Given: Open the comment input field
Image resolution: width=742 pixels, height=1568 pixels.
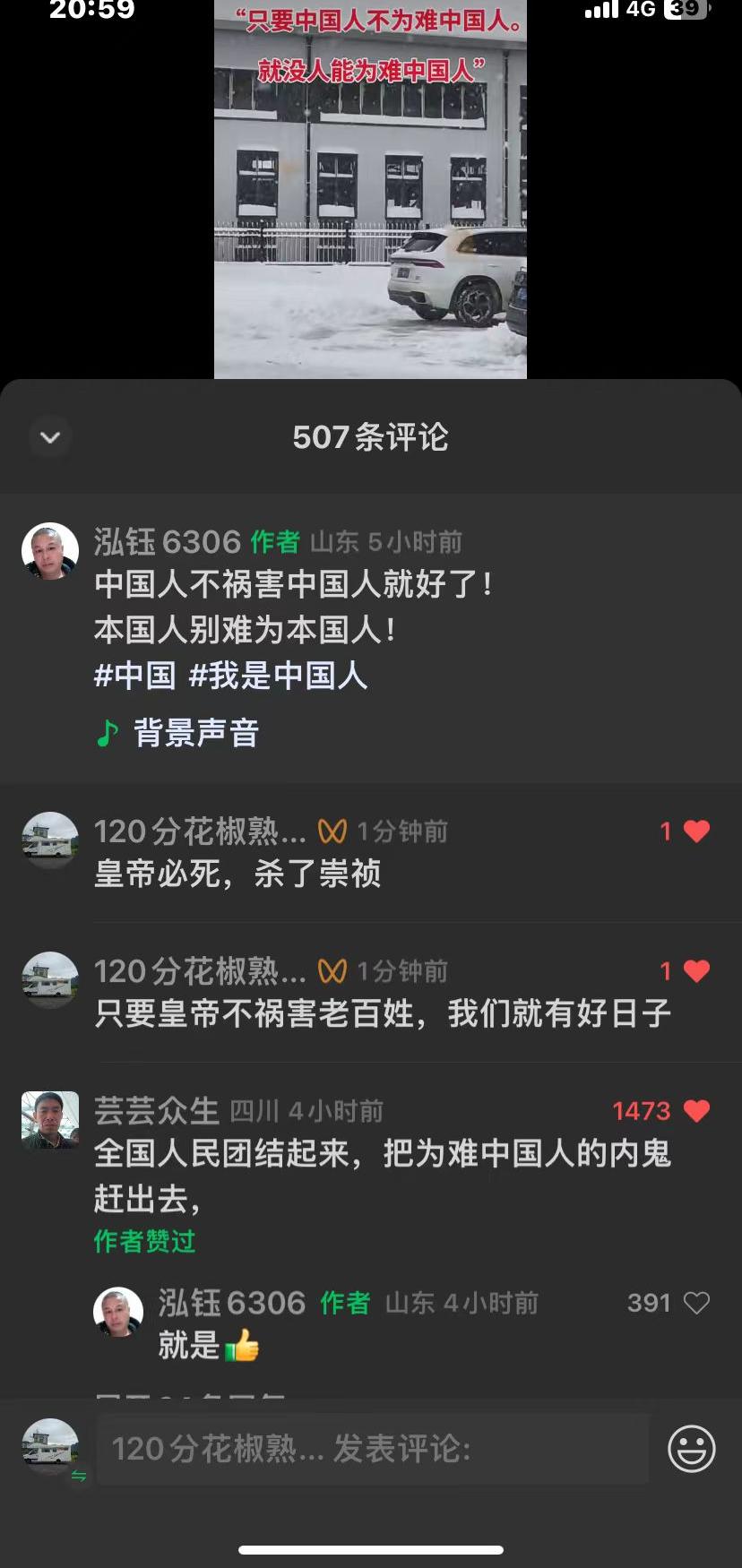Looking at the screenshot, I should (x=372, y=1449).
